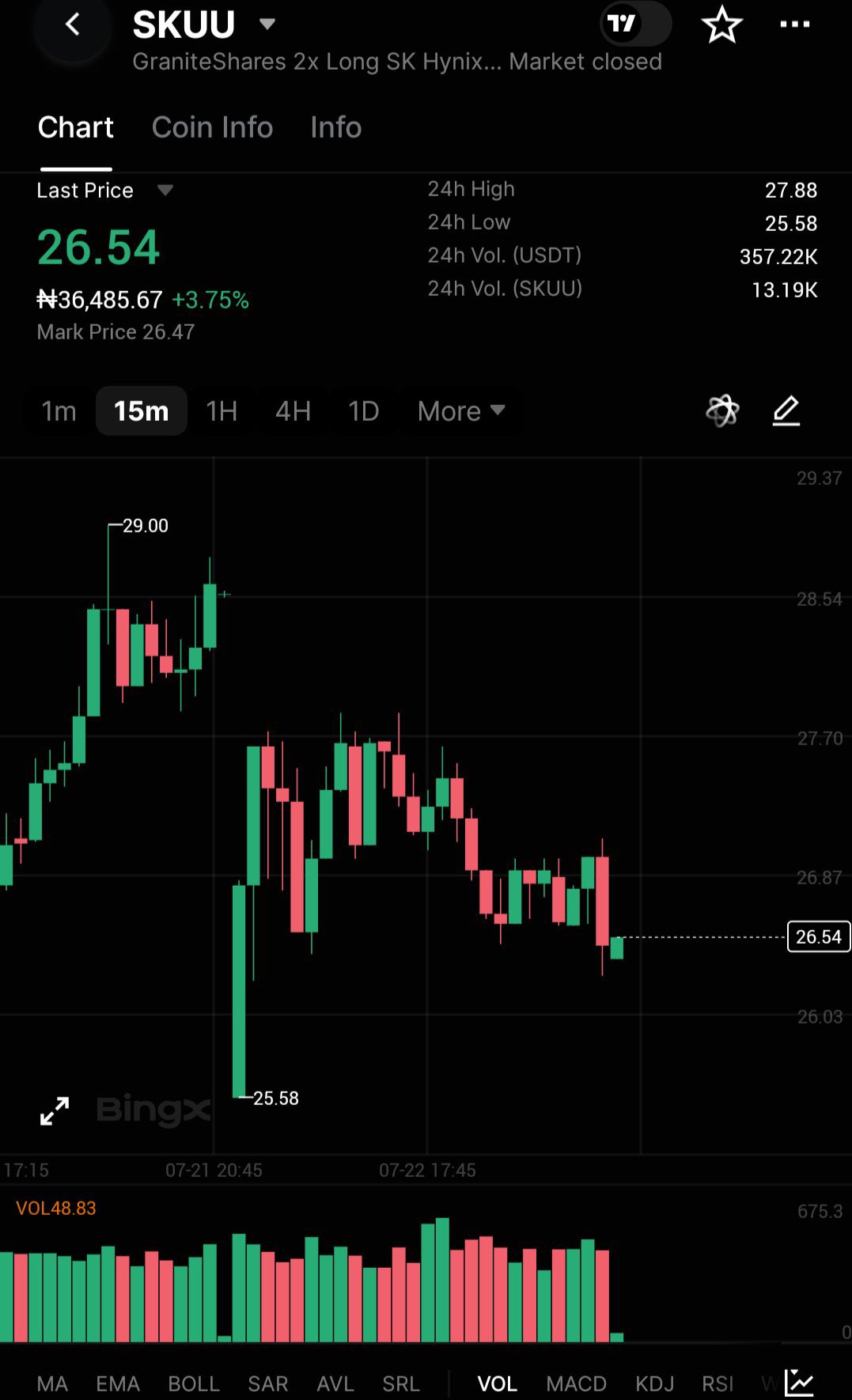The image size is (852, 1400).
Task: Open the drawing pencil tool
Action: coord(786,411)
